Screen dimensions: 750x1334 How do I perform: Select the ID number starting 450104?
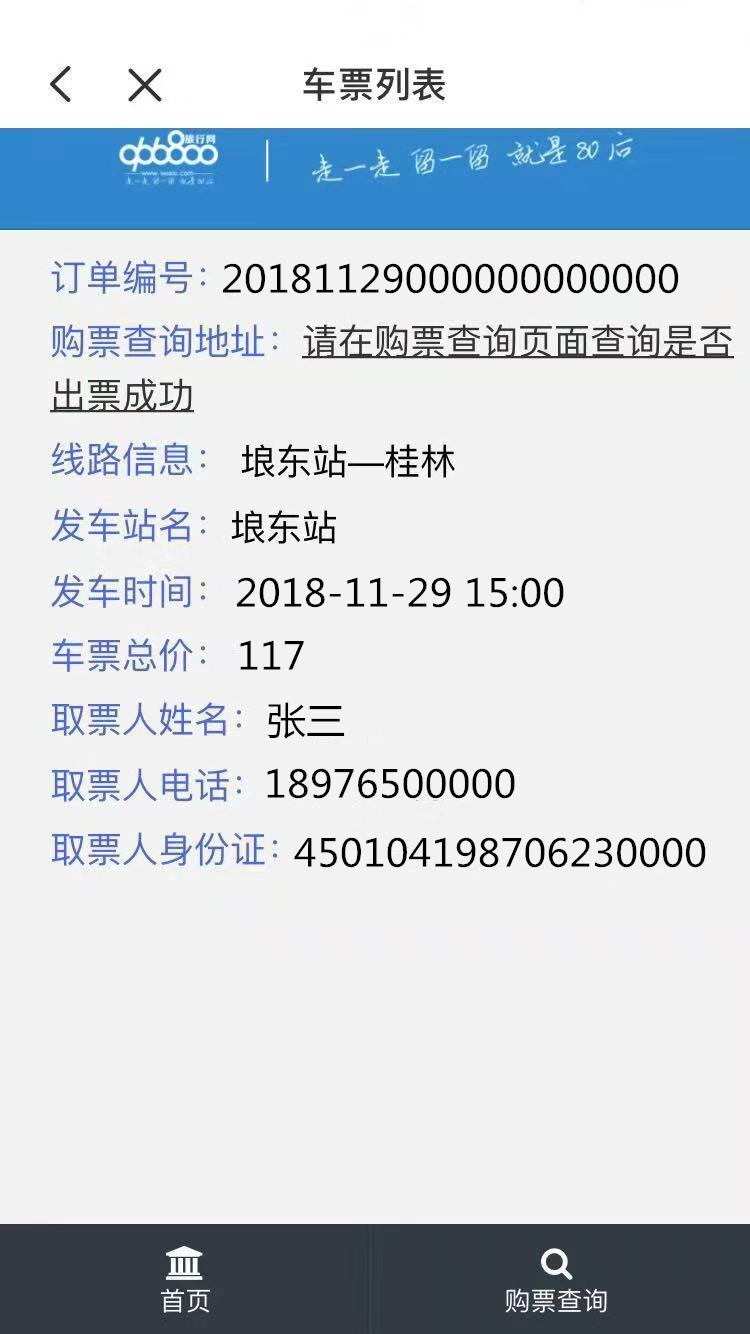pos(498,852)
